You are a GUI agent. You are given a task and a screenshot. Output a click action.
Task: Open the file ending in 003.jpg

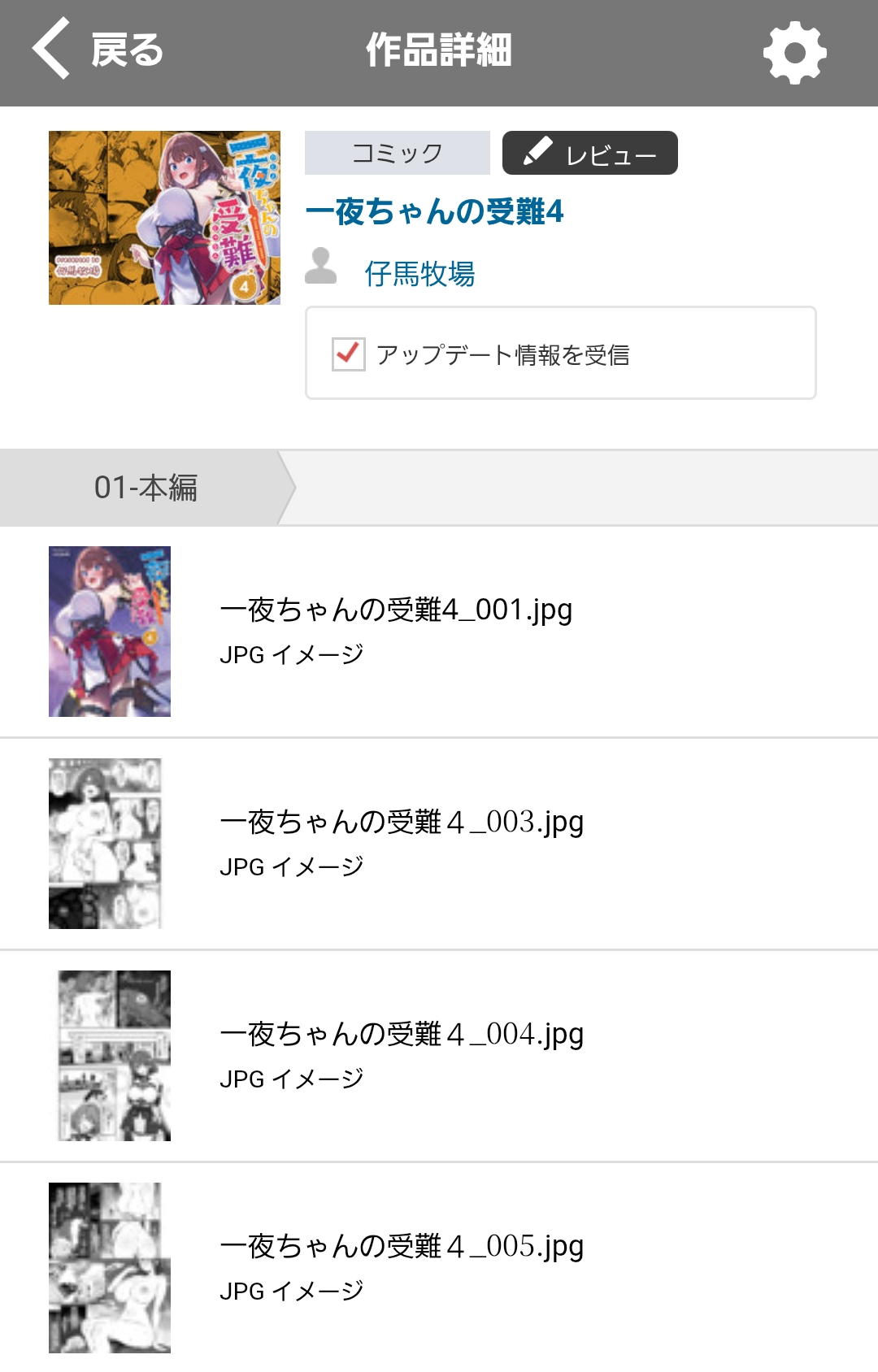click(402, 822)
